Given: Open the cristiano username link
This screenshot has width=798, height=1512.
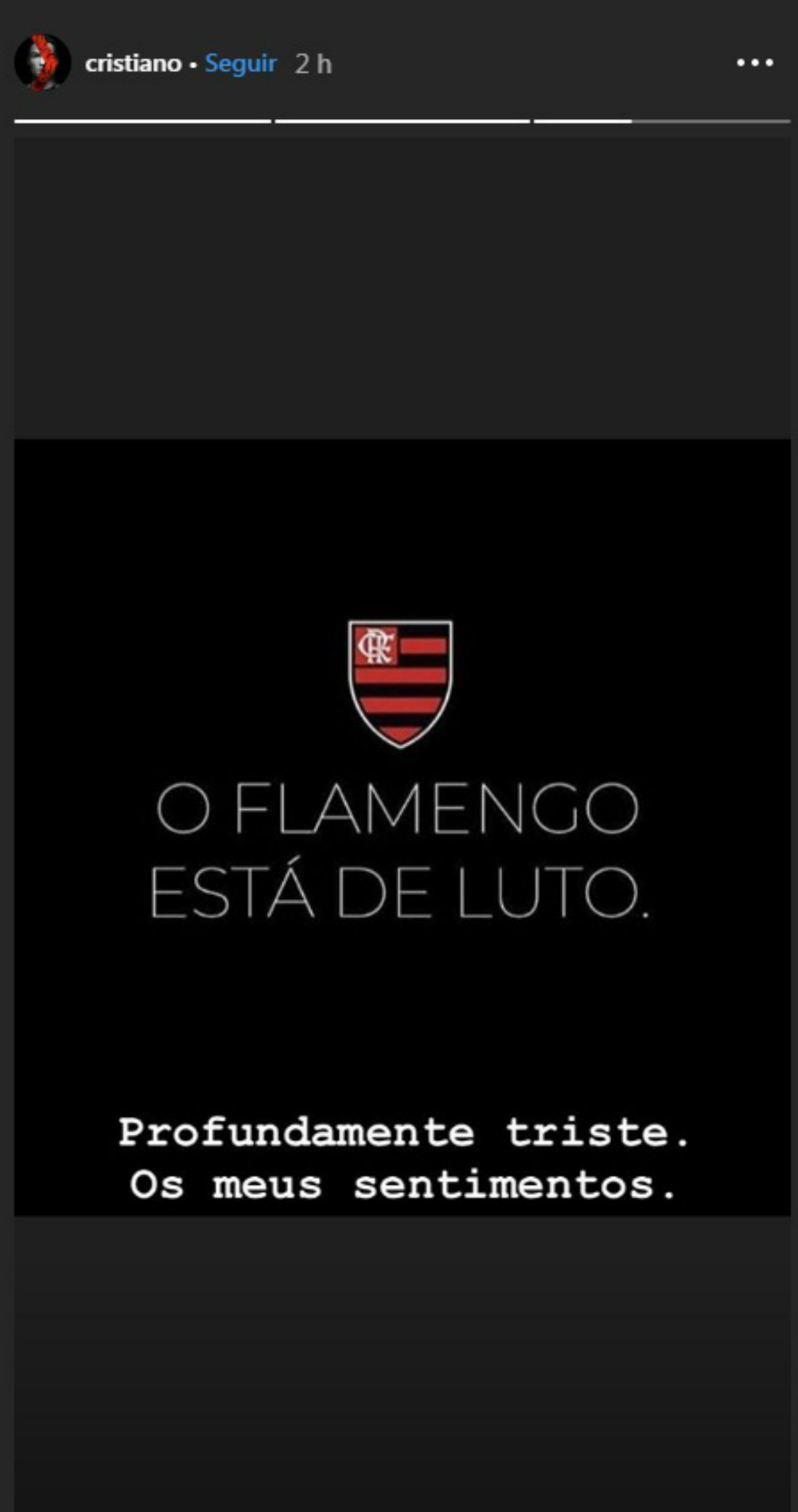Looking at the screenshot, I should point(133,64).
